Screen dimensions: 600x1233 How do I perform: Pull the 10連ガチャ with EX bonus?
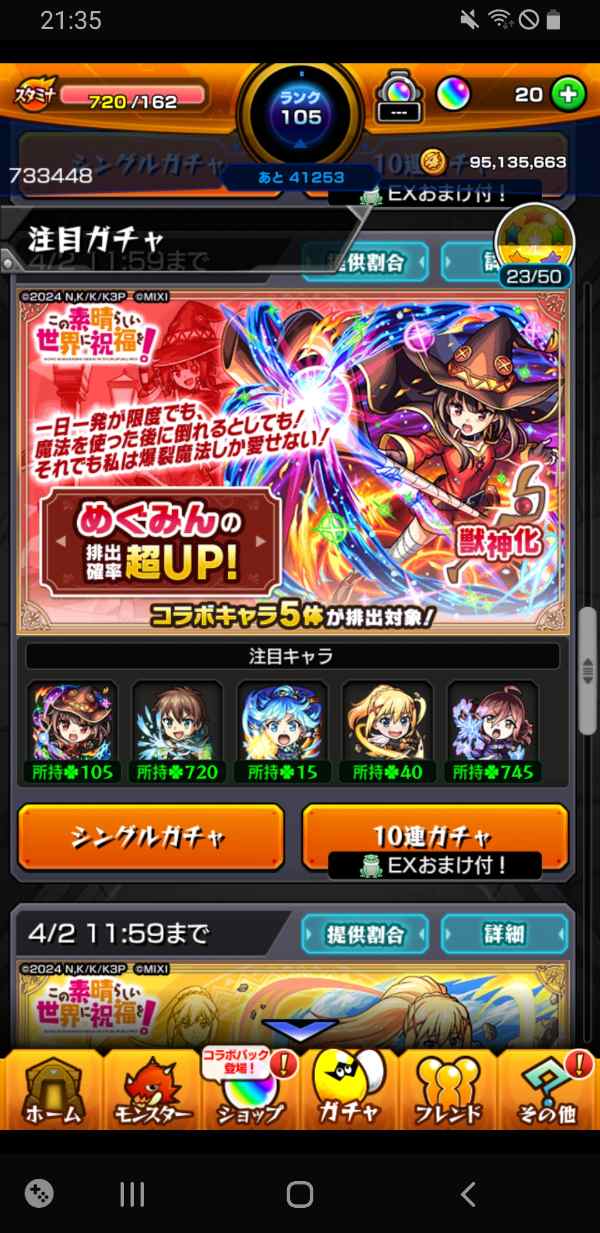(435, 838)
